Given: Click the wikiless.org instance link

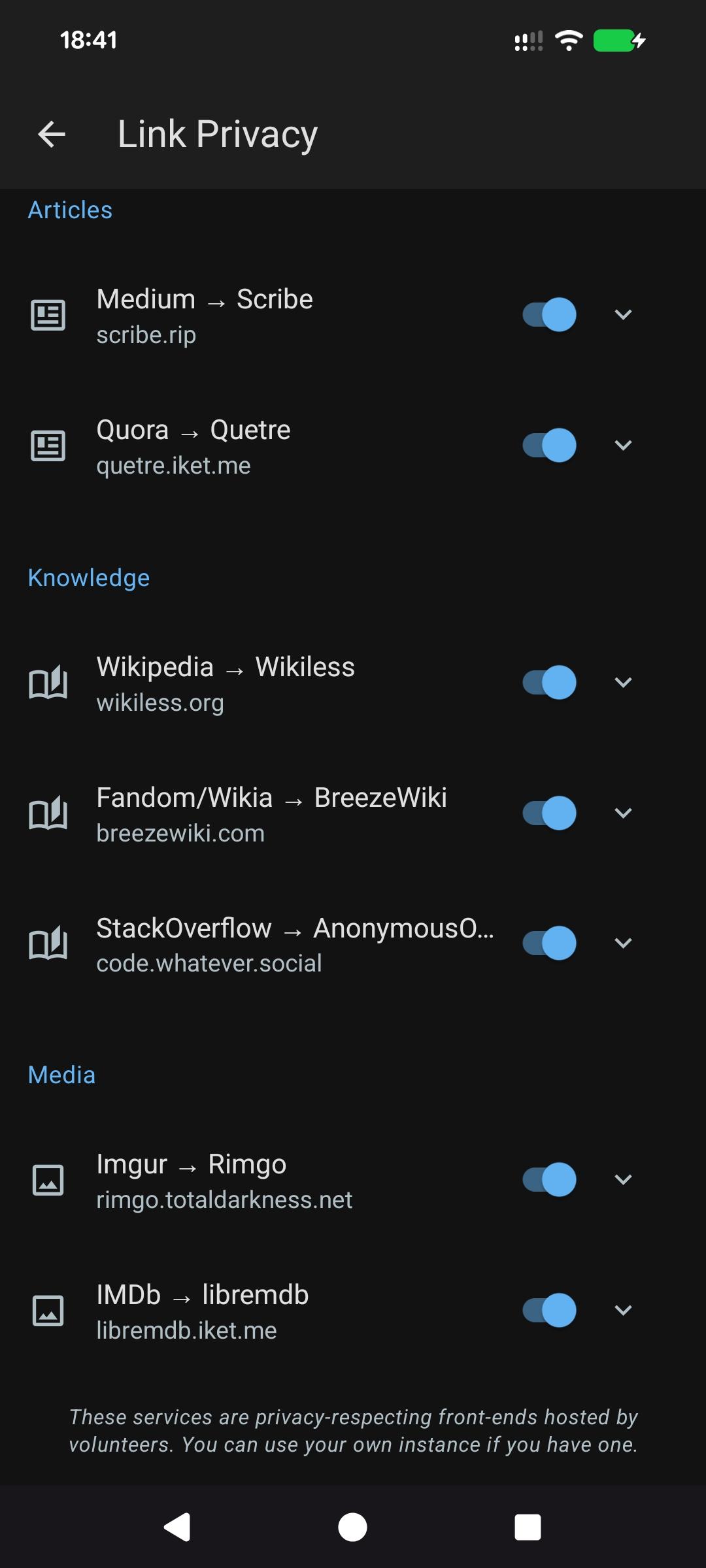Looking at the screenshot, I should tap(160, 703).
